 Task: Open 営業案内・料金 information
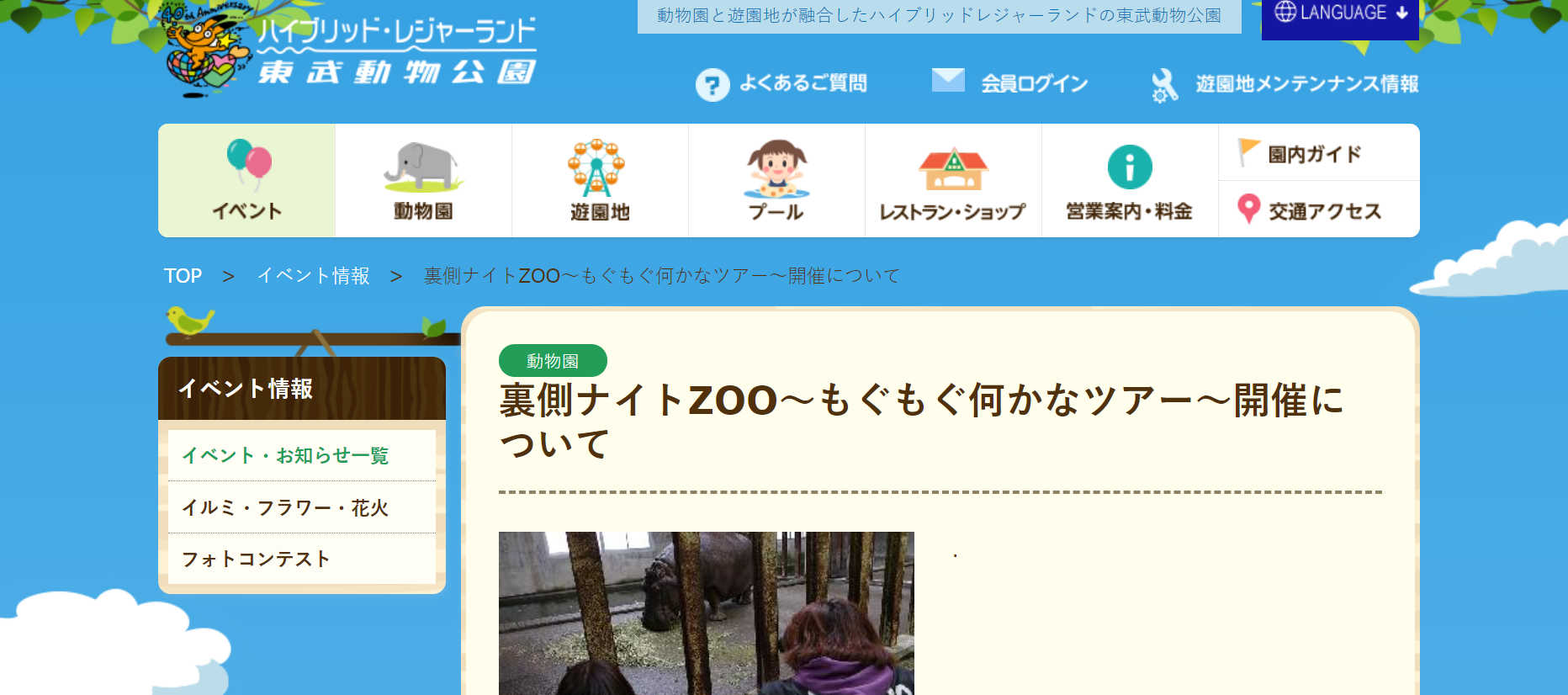(1130, 181)
